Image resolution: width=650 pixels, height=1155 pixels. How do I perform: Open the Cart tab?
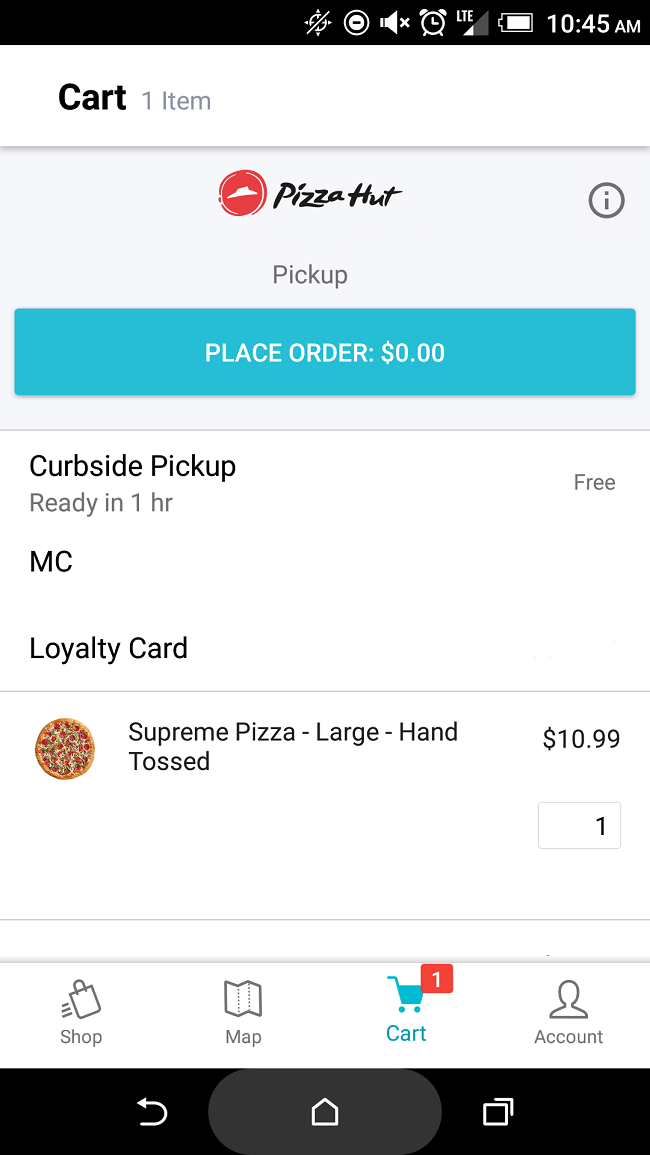(x=406, y=1014)
